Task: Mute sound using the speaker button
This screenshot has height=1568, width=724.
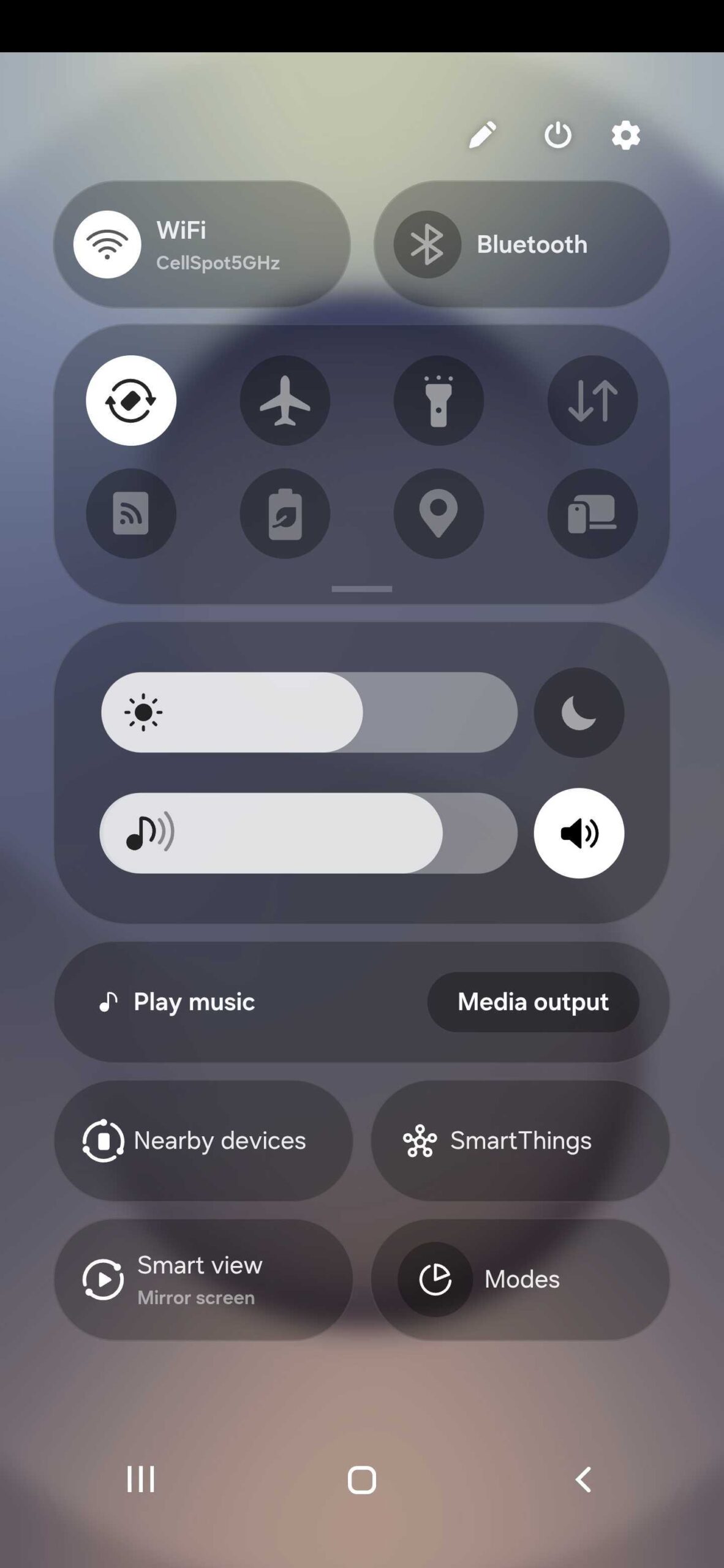Action: click(579, 833)
